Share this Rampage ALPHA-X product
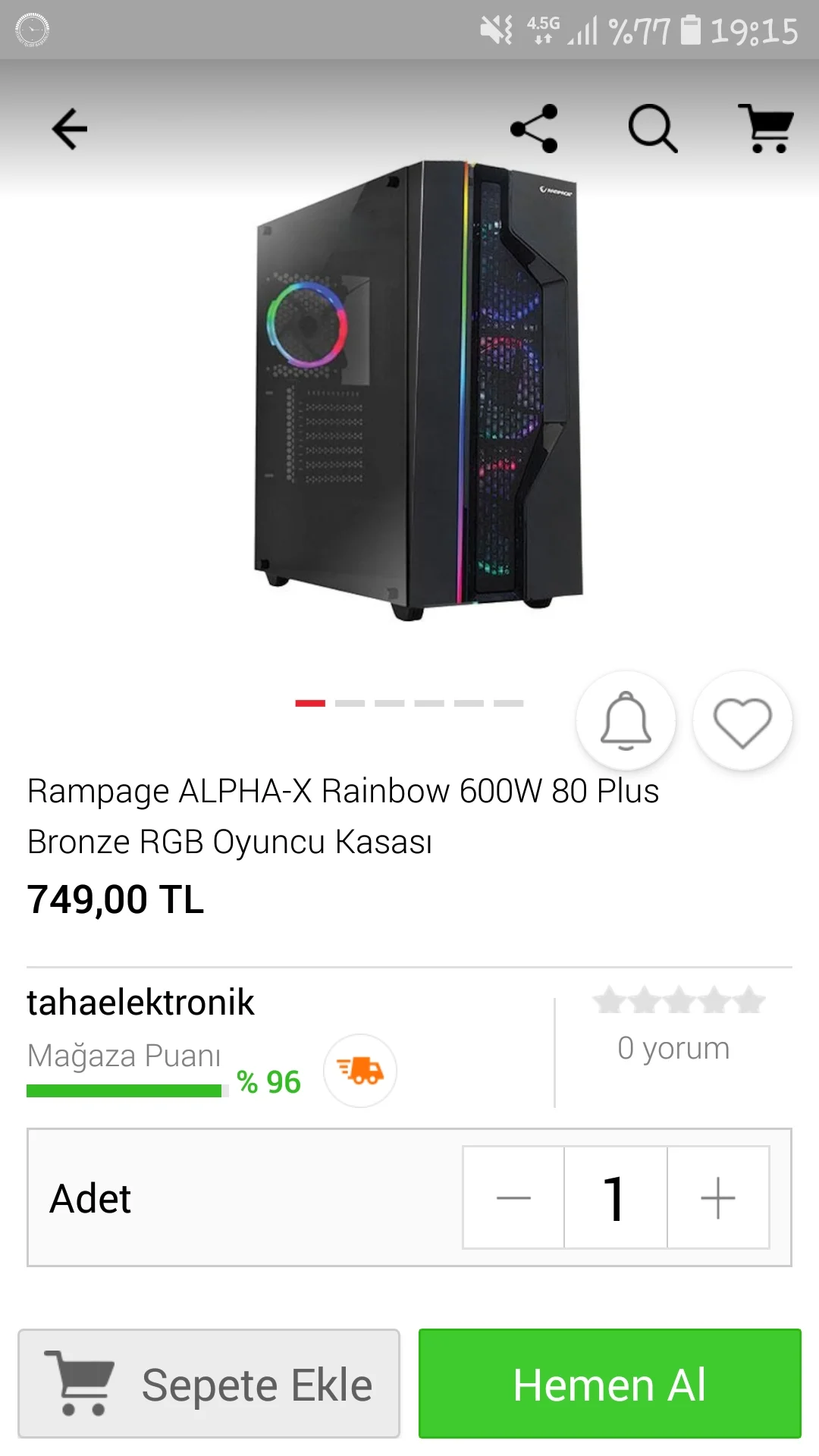This screenshot has height=1456, width=819. point(535,129)
